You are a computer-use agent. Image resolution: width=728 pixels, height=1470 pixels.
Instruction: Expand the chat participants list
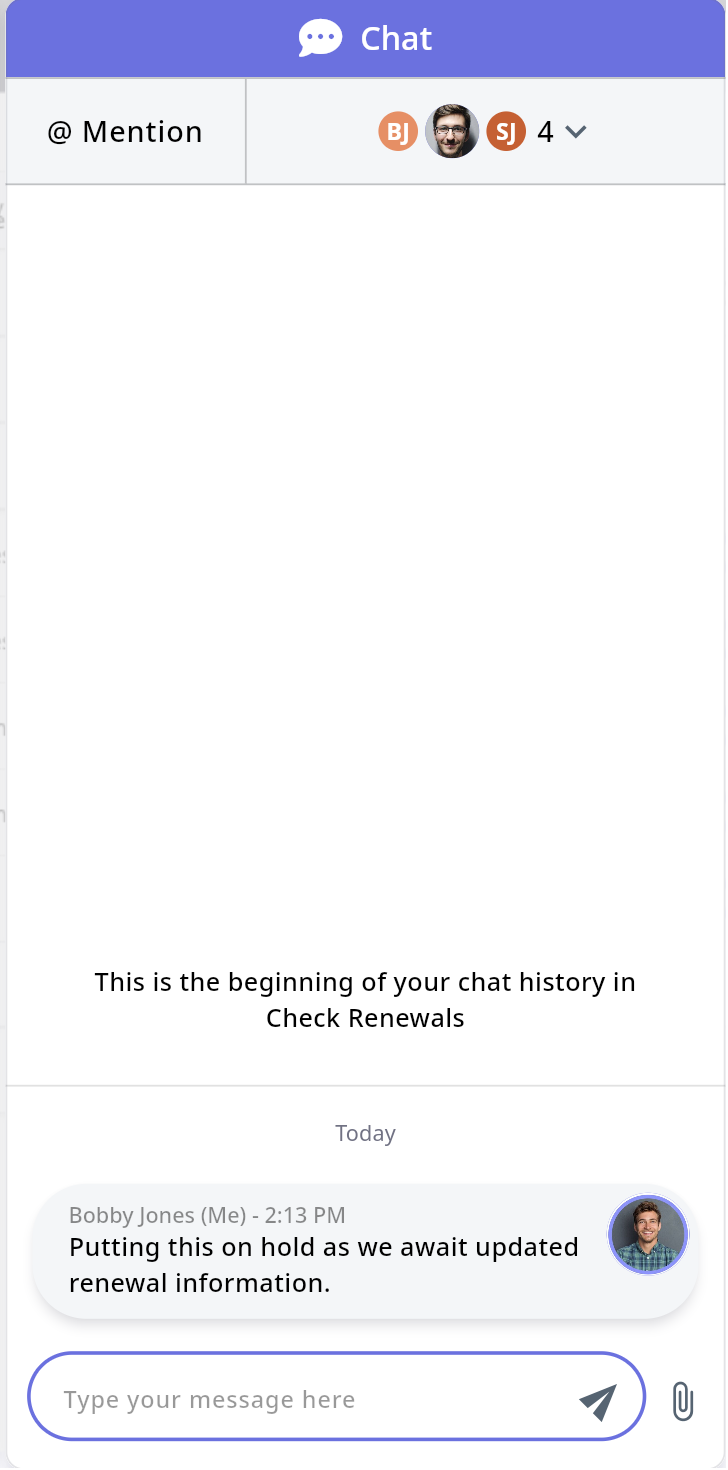(574, 132)
